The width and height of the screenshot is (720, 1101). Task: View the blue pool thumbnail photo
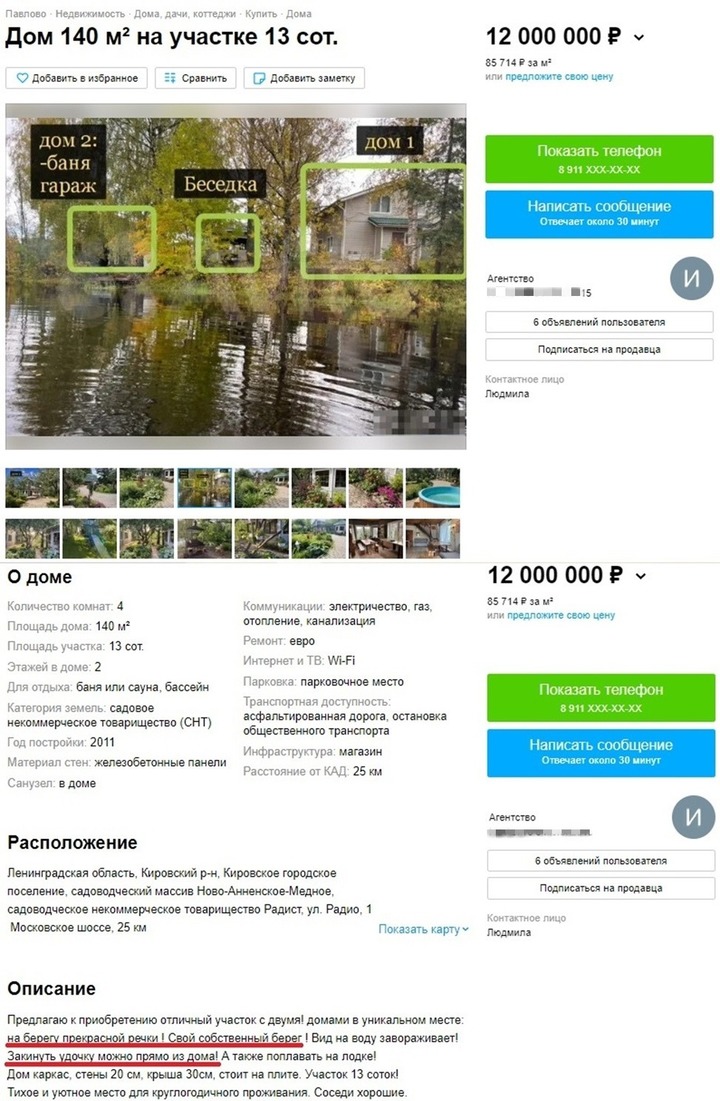coord(433,488)
